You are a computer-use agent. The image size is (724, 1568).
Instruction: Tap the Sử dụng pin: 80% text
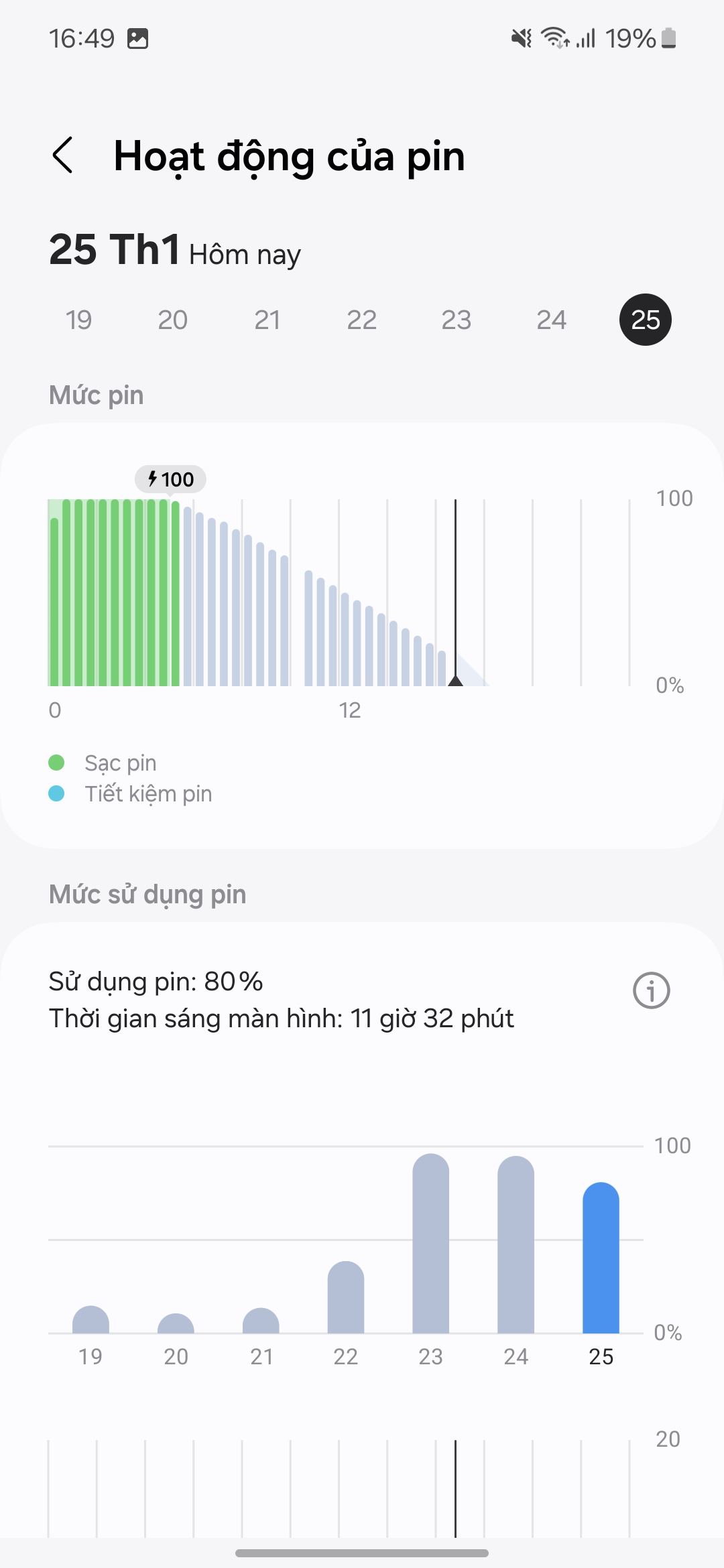pyautogui.click(x=156, y=981)
